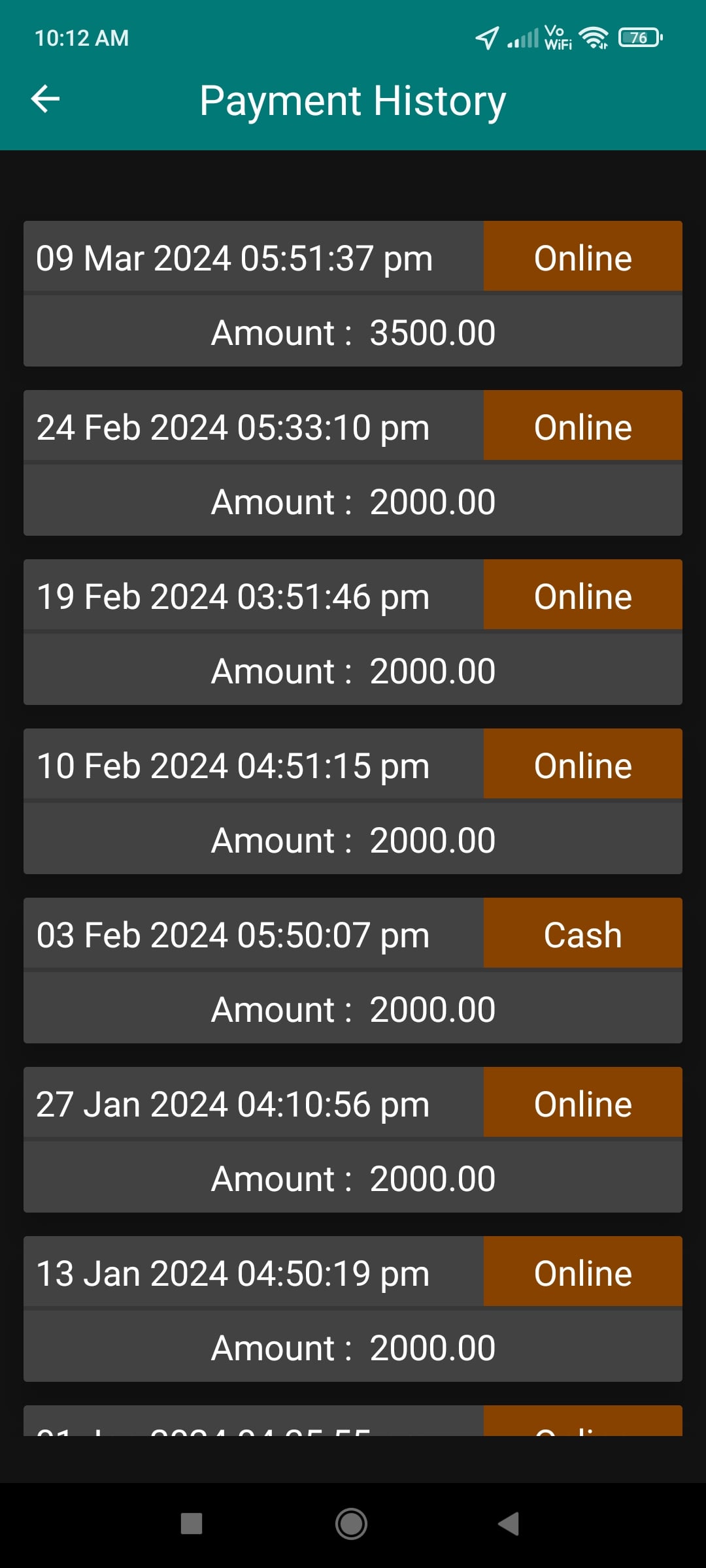Go back from Payment History
This screenshot has height=1568, width=706.
click(45, 99)
